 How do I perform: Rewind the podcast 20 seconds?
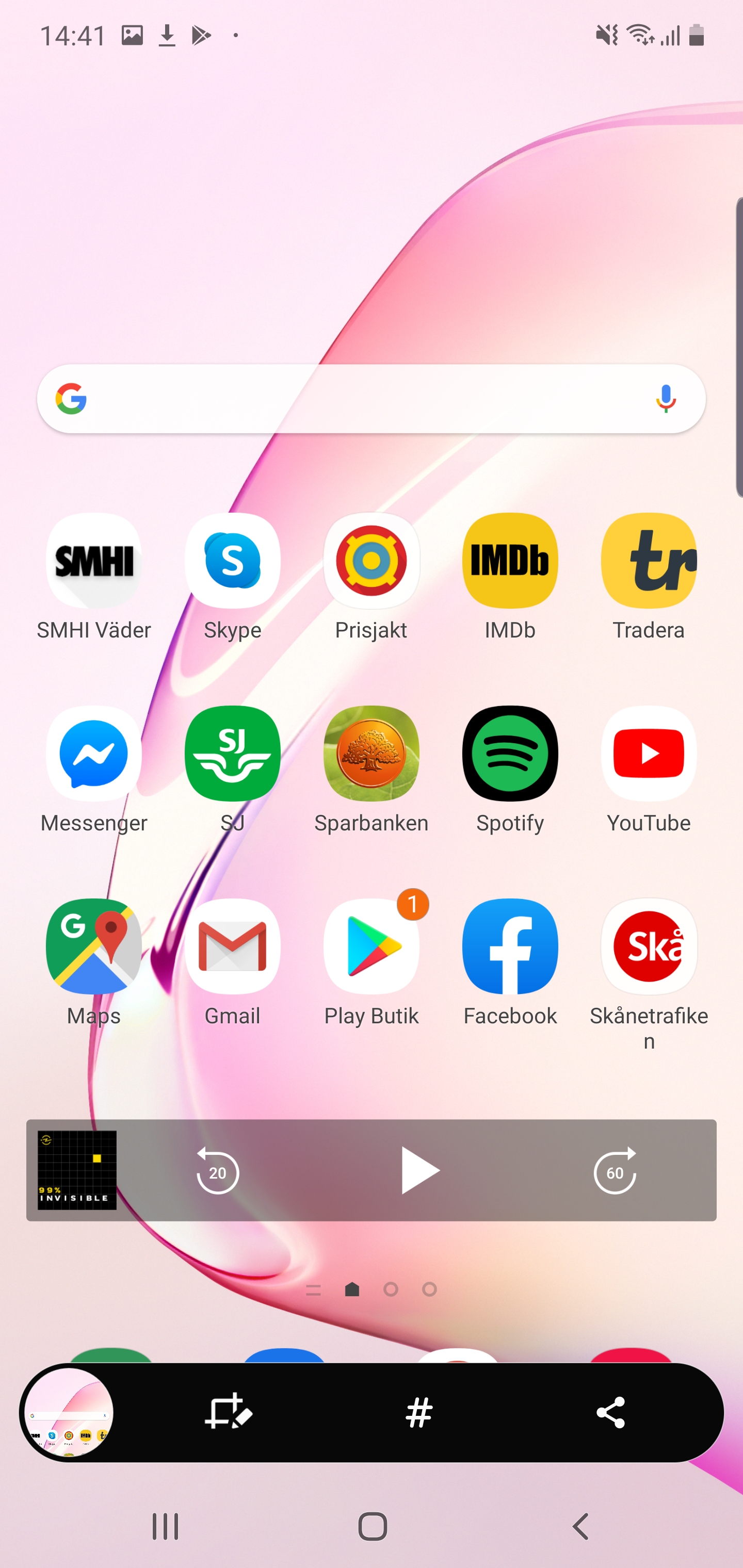click(x=217, y=1171)
